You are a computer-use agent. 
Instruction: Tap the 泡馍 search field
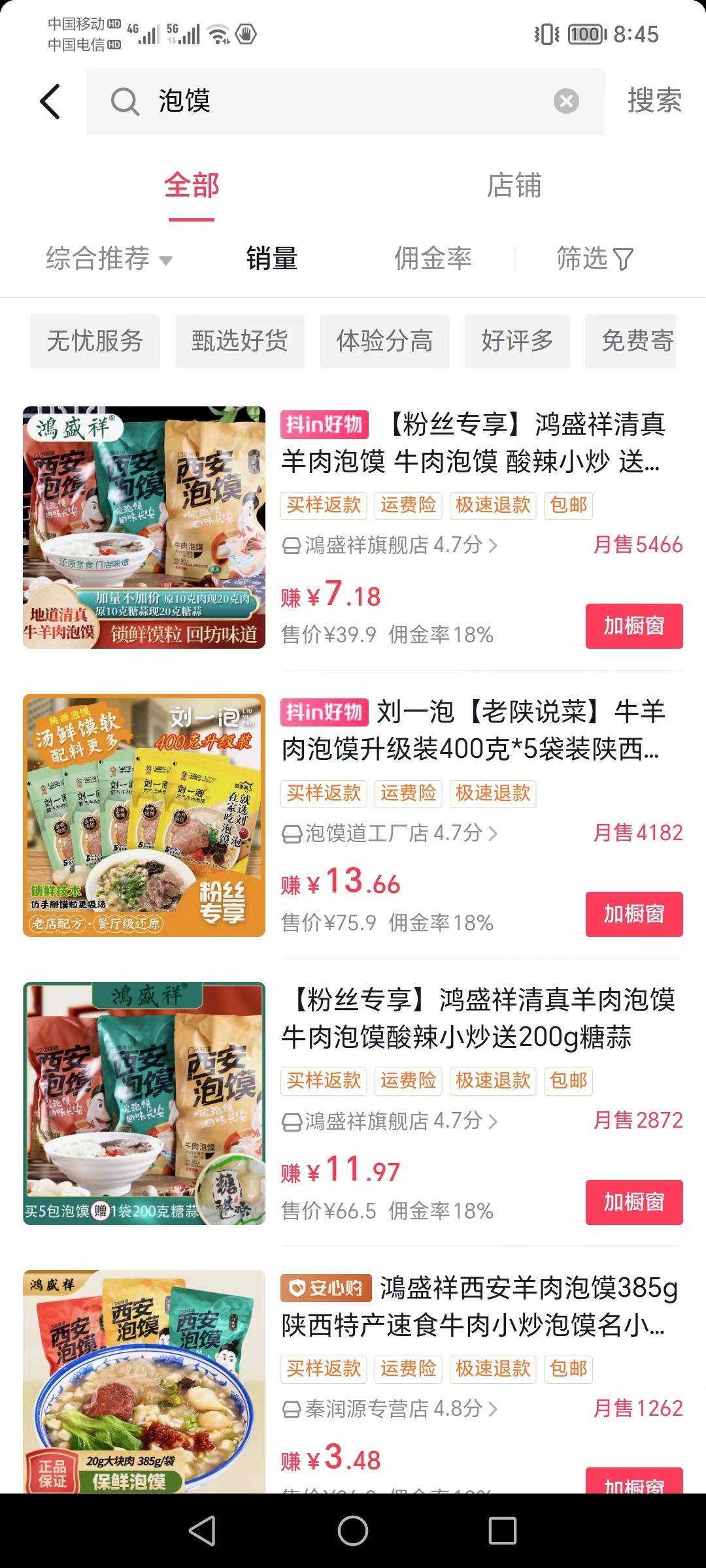click(327, 102)
